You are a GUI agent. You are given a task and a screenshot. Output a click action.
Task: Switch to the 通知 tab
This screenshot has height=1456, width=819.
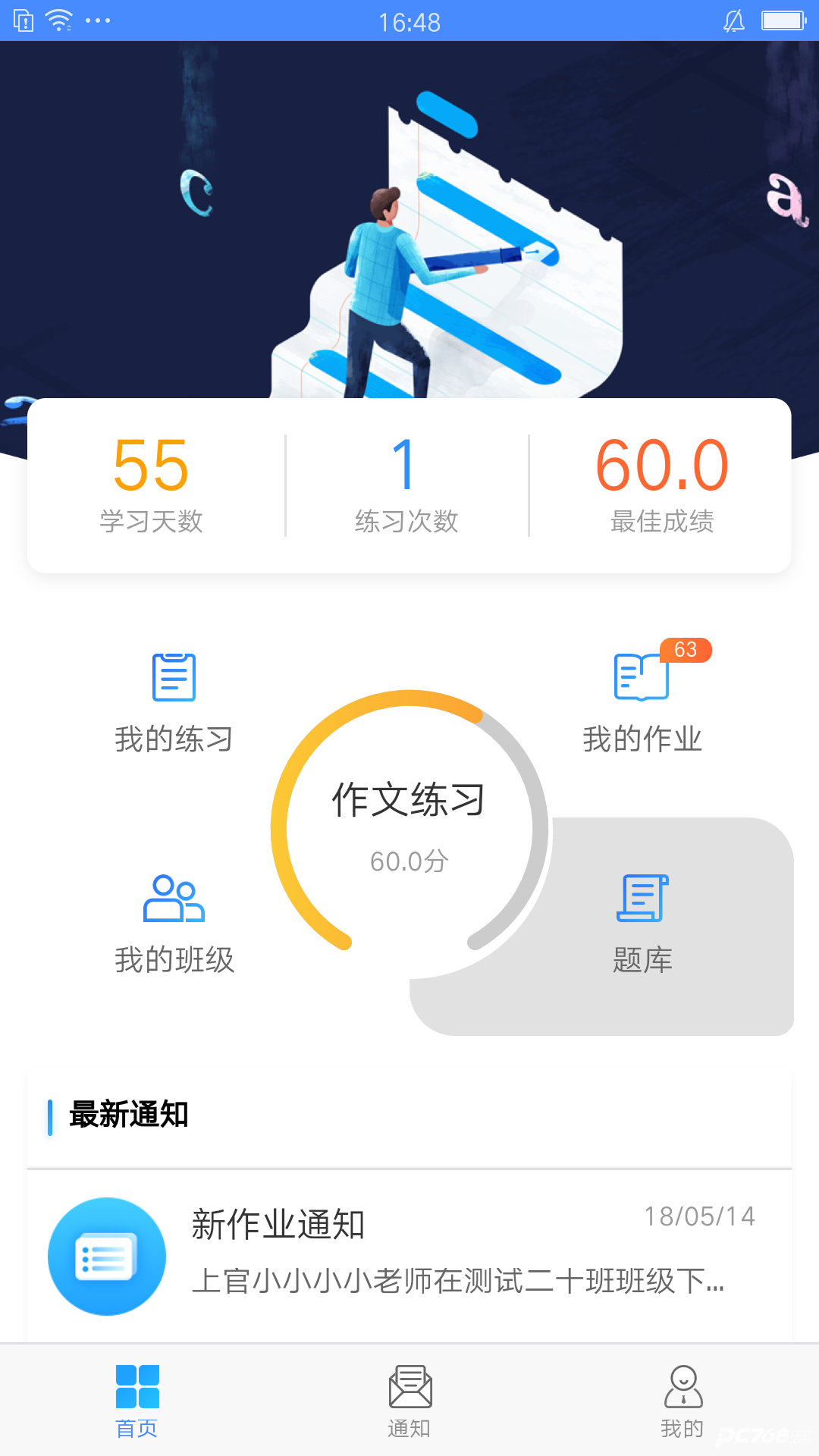pos(409,1403)
